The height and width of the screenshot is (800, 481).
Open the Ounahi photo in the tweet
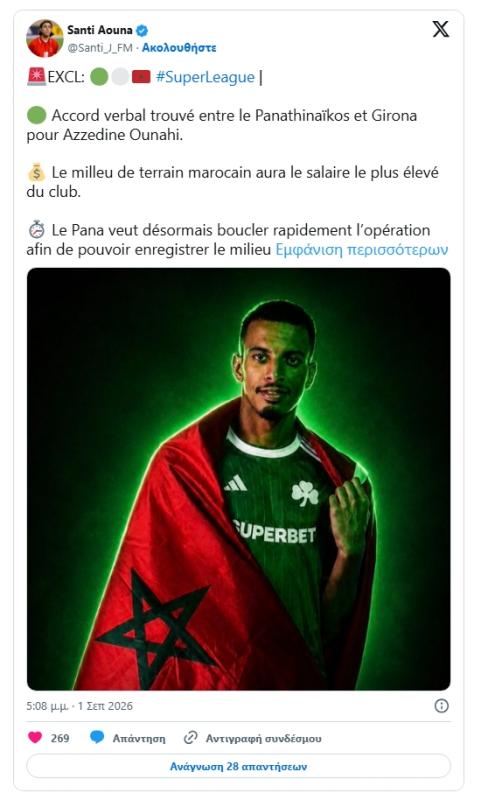[x=239, y=479]
